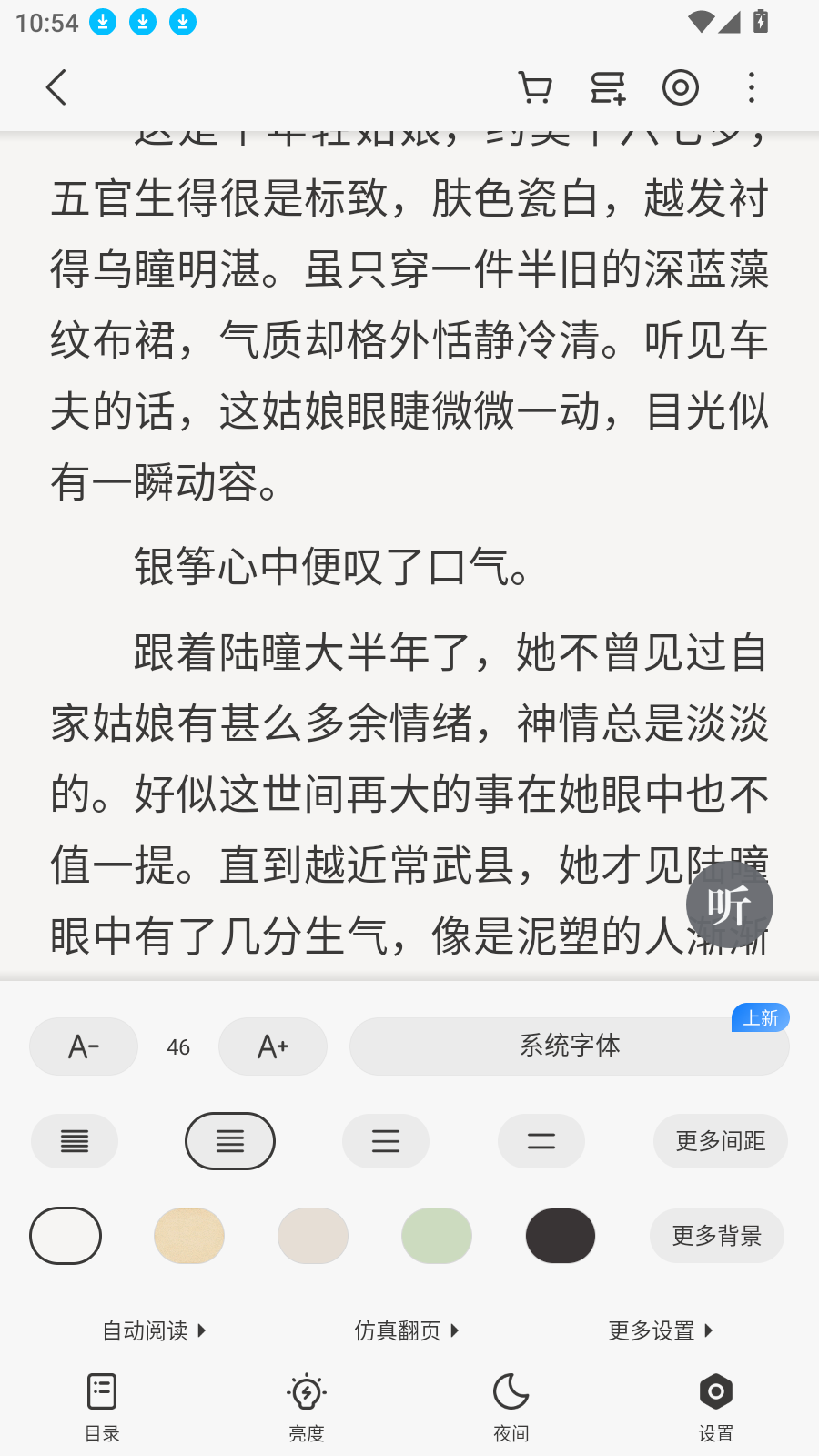819x1456 pixels.
Task: Tap the back arrow to exit reading
Action: coord(56,87)
